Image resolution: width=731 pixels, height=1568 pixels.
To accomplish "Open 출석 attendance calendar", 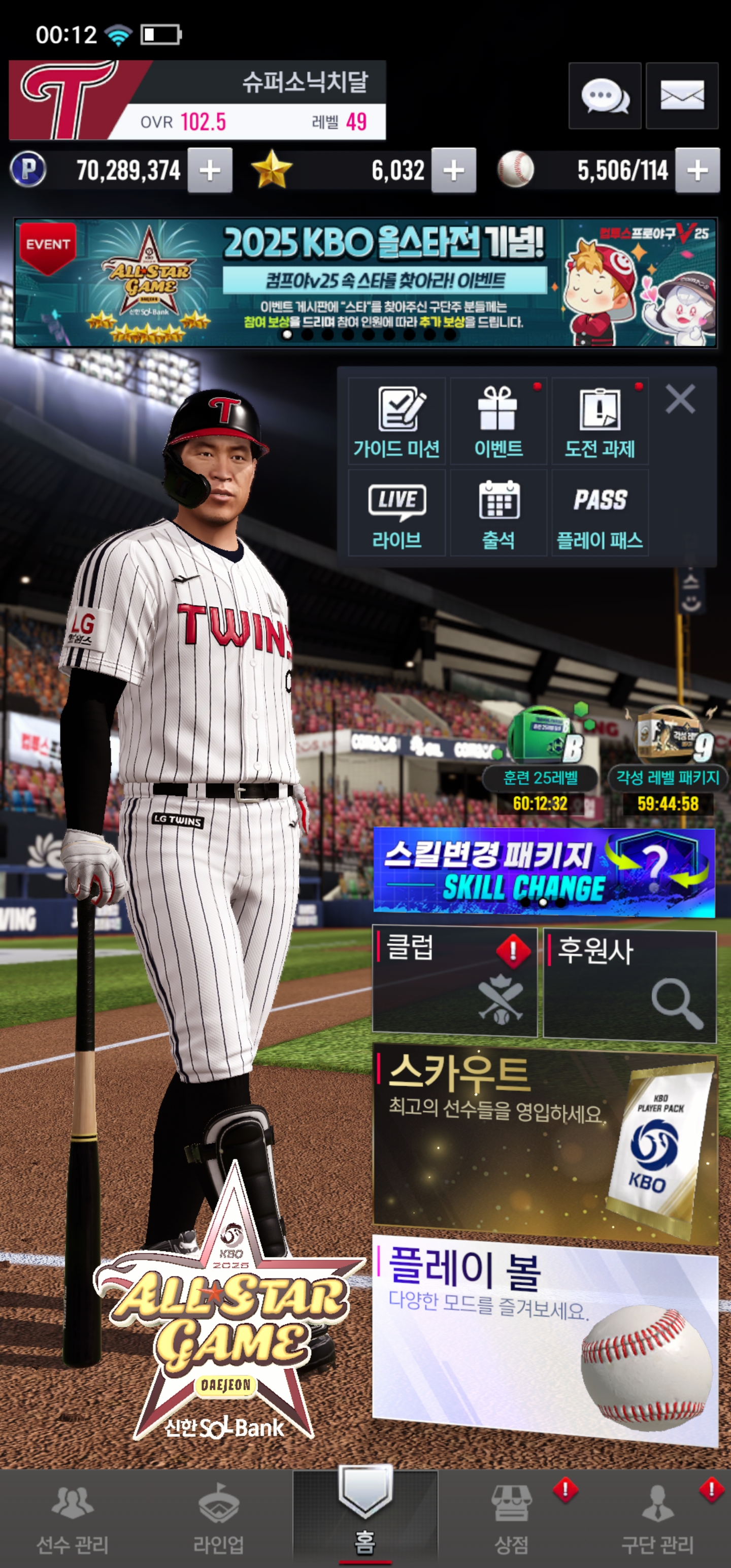I will 499,513.
